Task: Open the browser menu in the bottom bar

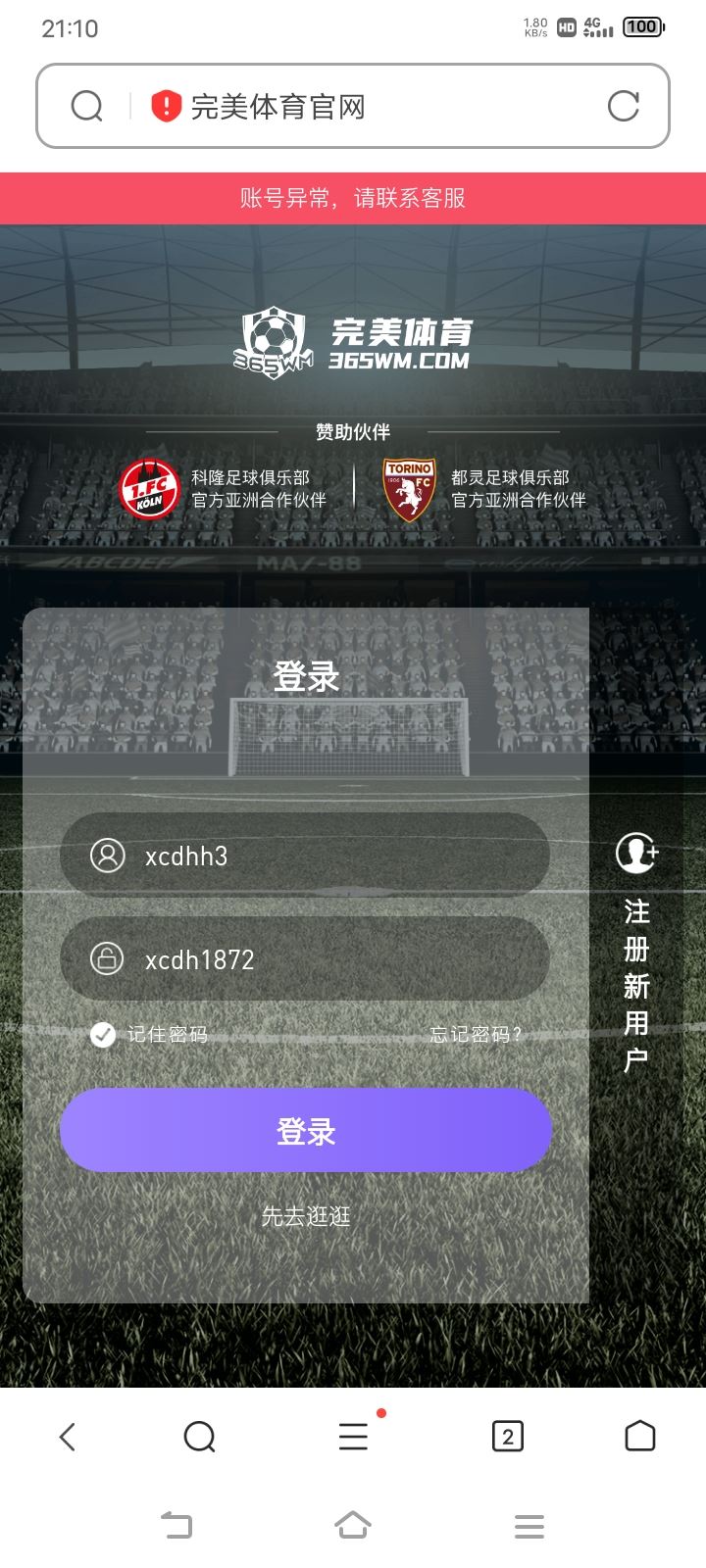Action: 353,1437
